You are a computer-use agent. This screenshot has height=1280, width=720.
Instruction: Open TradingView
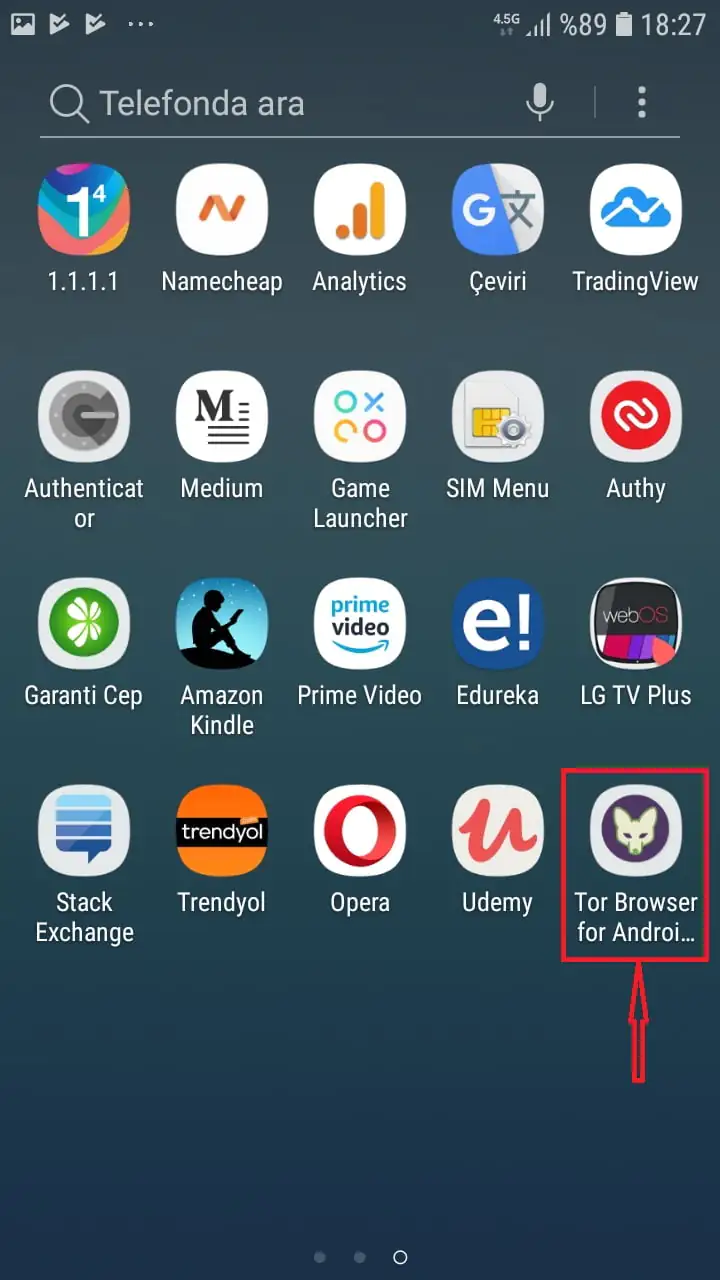coord(636,210)
